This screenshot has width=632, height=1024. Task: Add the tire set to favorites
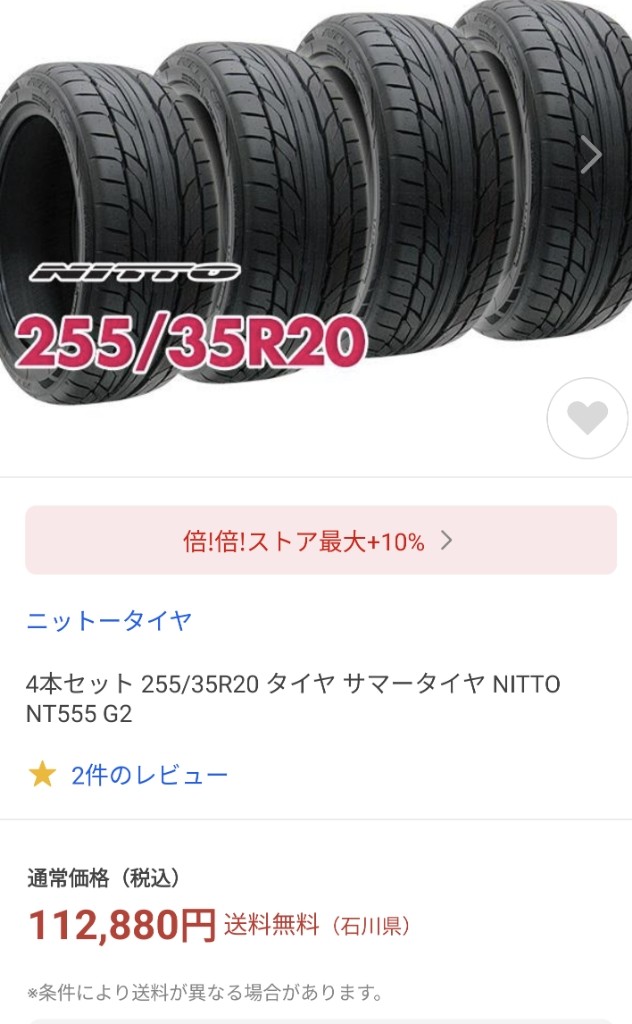coord(587,418)
